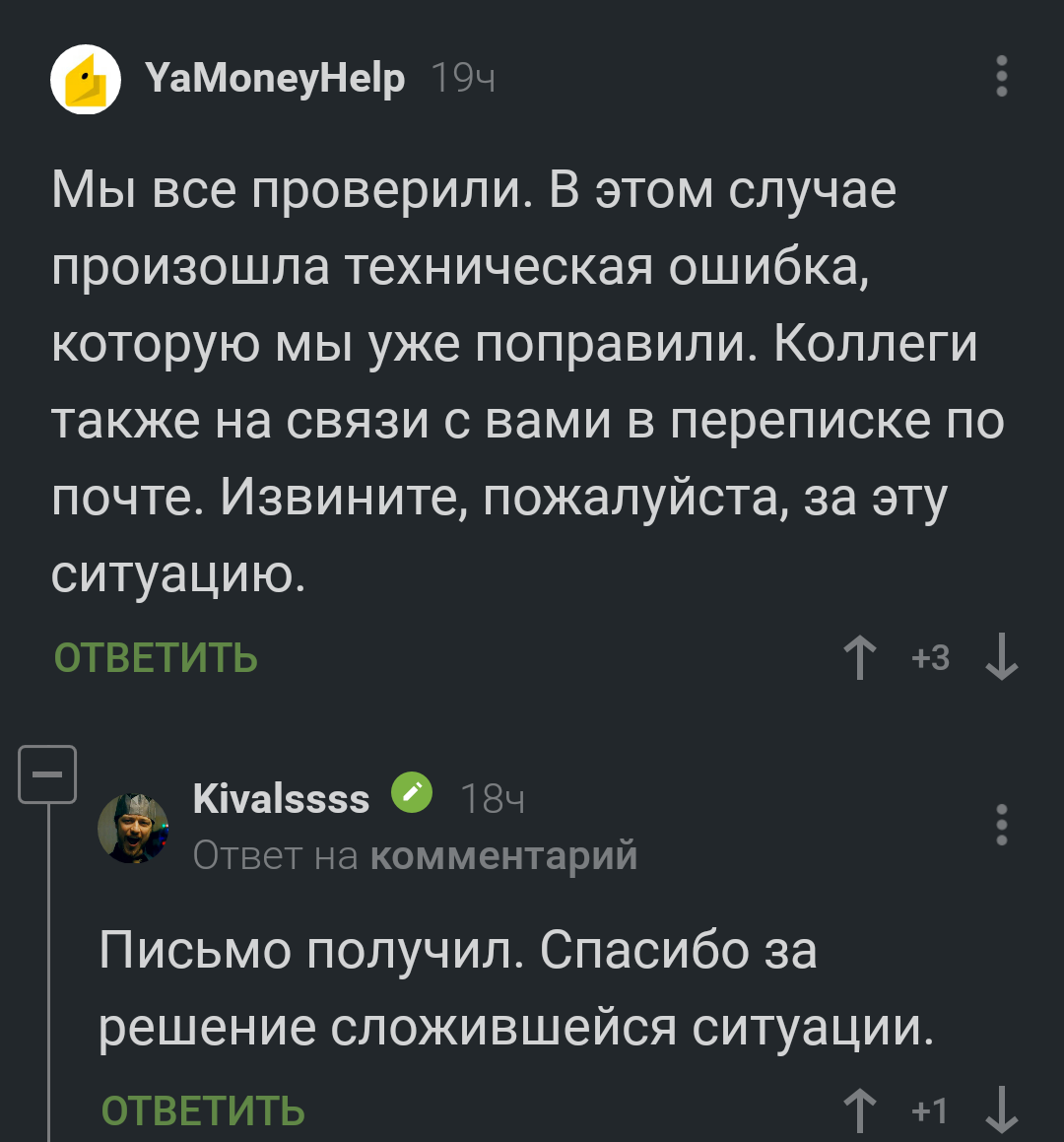Upvote Kivalssss's reply

(x=860, y=1110)
